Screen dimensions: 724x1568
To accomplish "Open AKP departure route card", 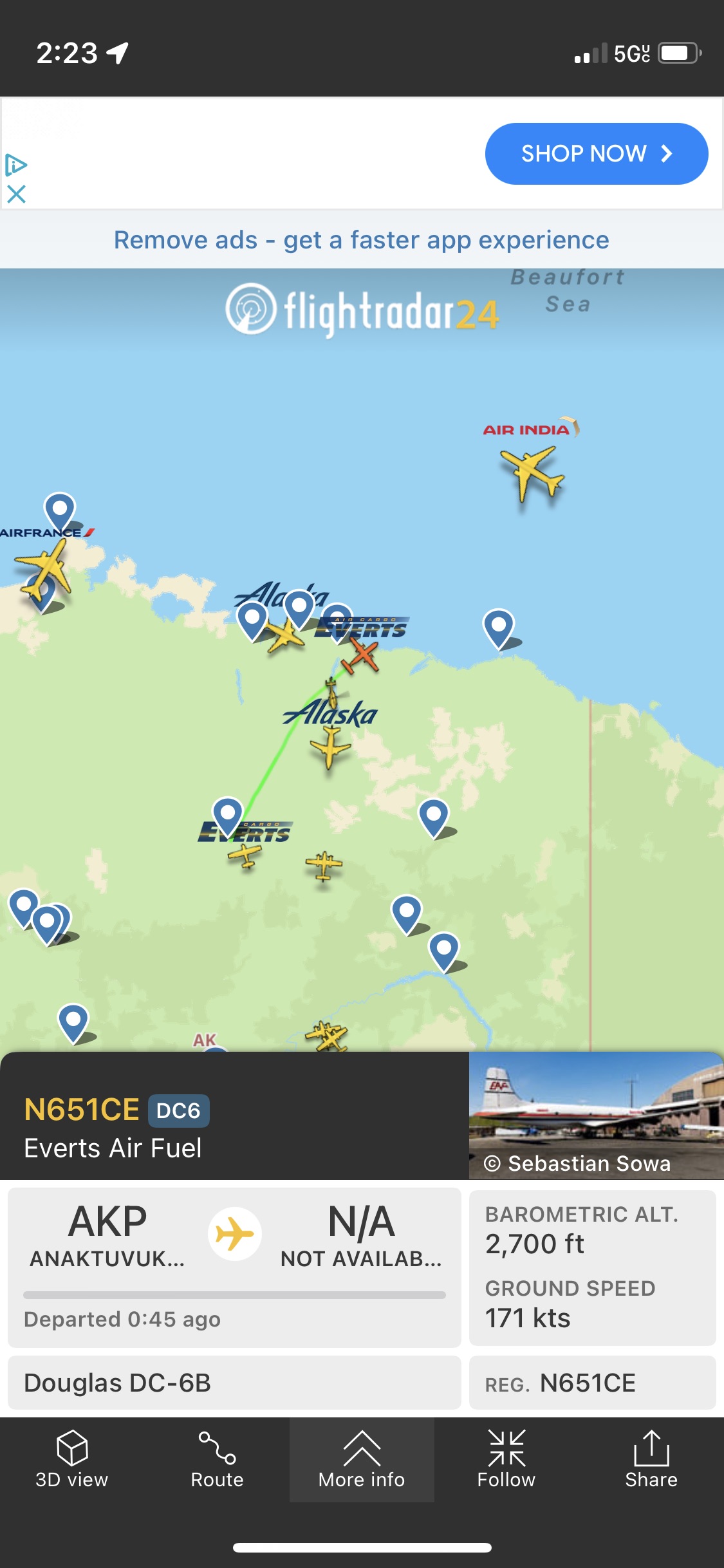I will pos(234,1265).
